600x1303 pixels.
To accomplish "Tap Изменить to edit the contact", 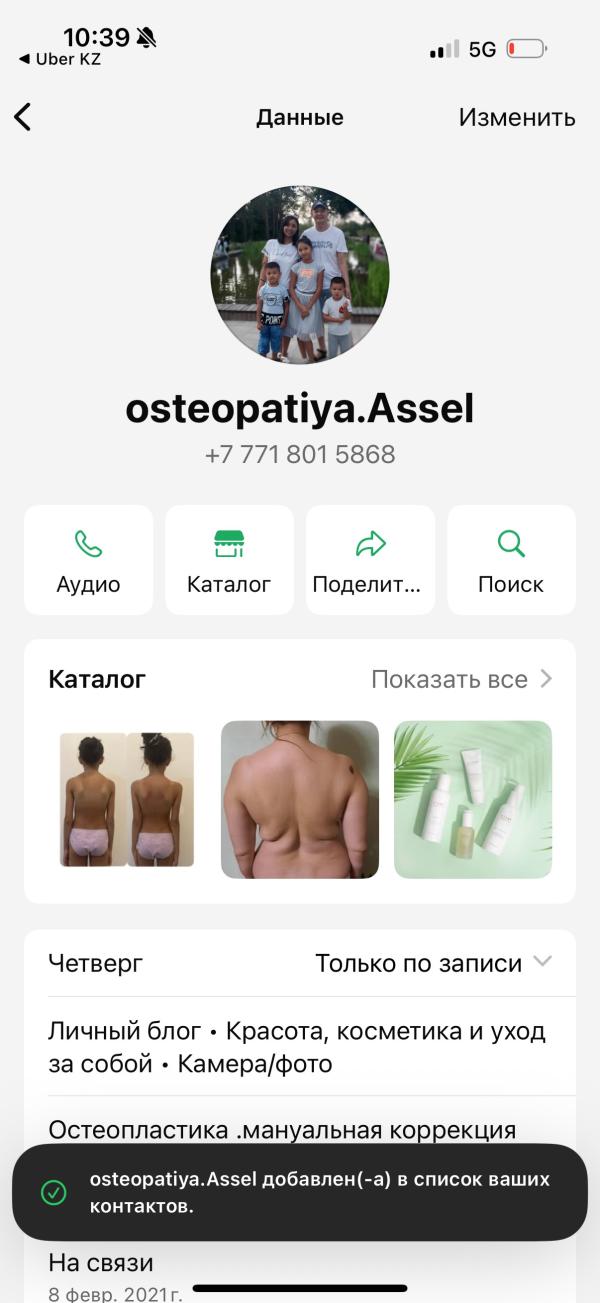I will pos(516,117).
